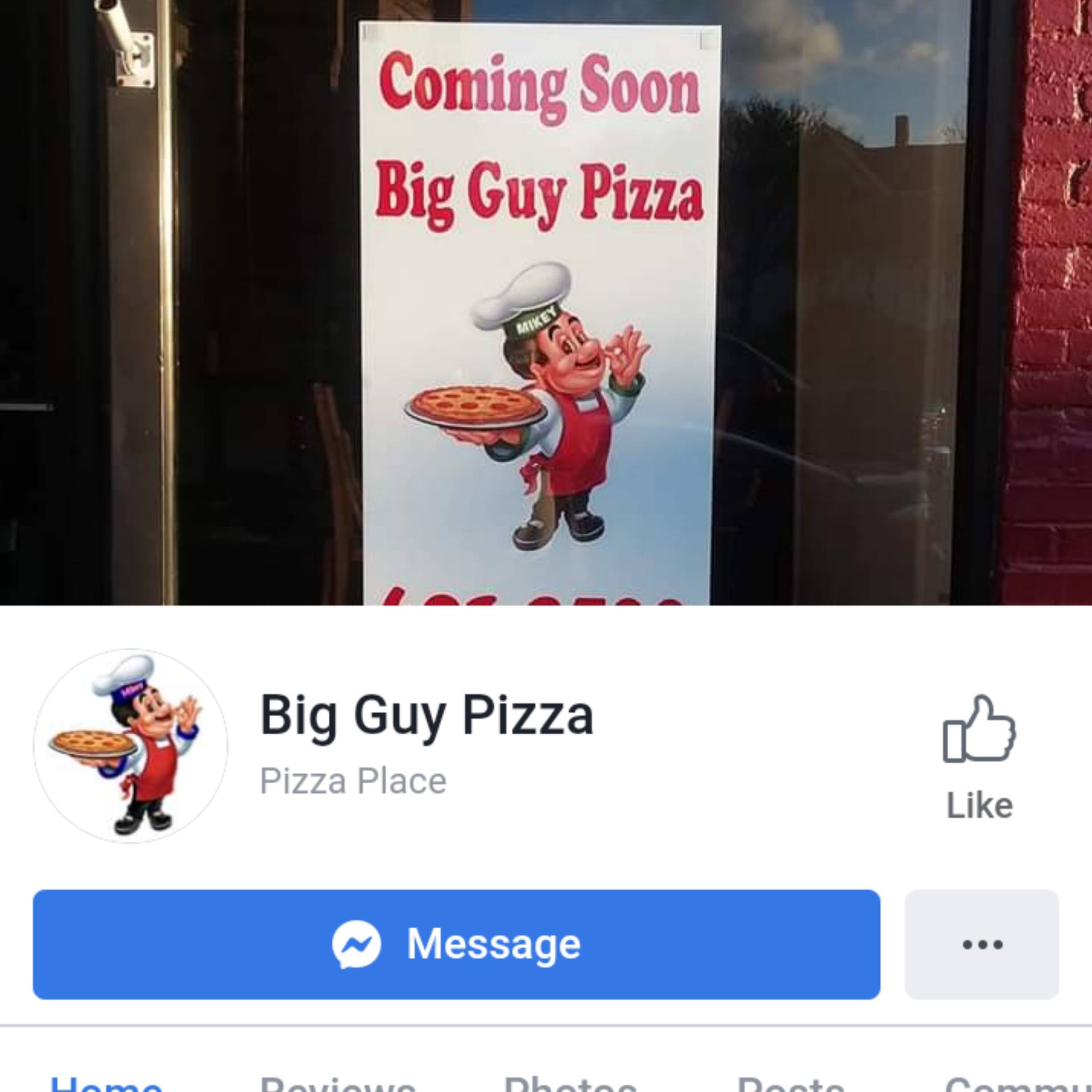Viewport: 1092px width, 1092px height.
Task: Open the three-dot more options button
Action: 982,945
